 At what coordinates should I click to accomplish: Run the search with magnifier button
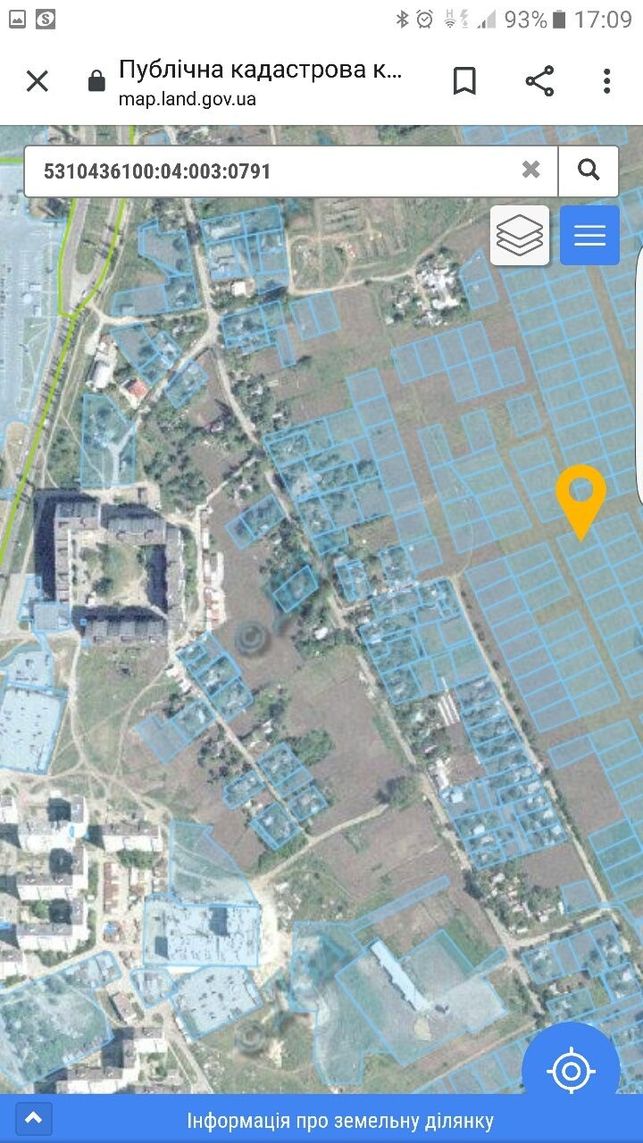(x=588, y=171)
